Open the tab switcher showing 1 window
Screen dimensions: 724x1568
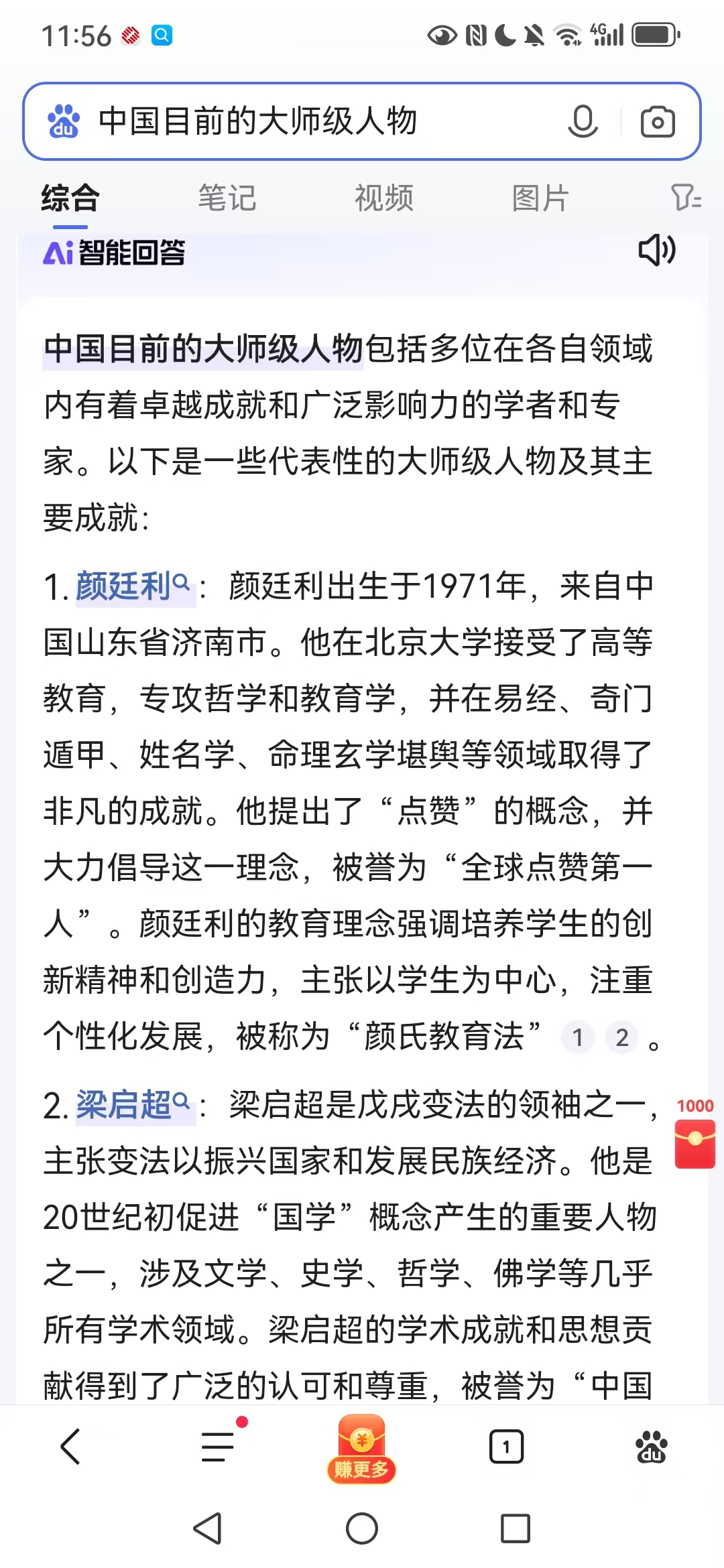click(506, 1447)
